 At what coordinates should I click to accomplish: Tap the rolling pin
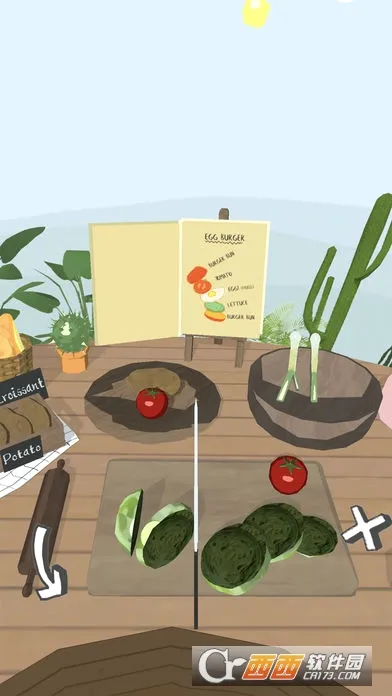click(x=44, y=527)
